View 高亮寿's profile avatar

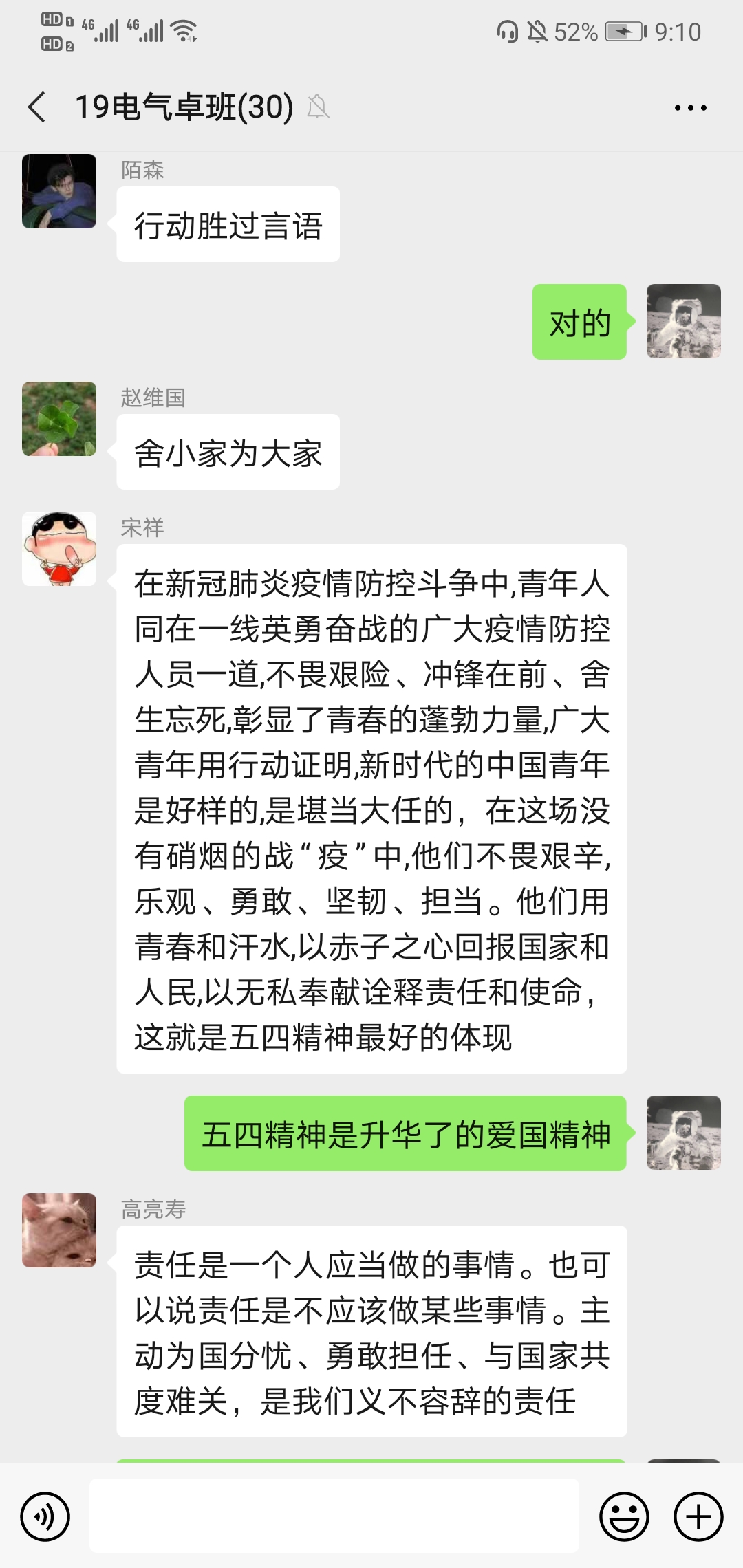pyautogui.click(x=59, y=1230)
